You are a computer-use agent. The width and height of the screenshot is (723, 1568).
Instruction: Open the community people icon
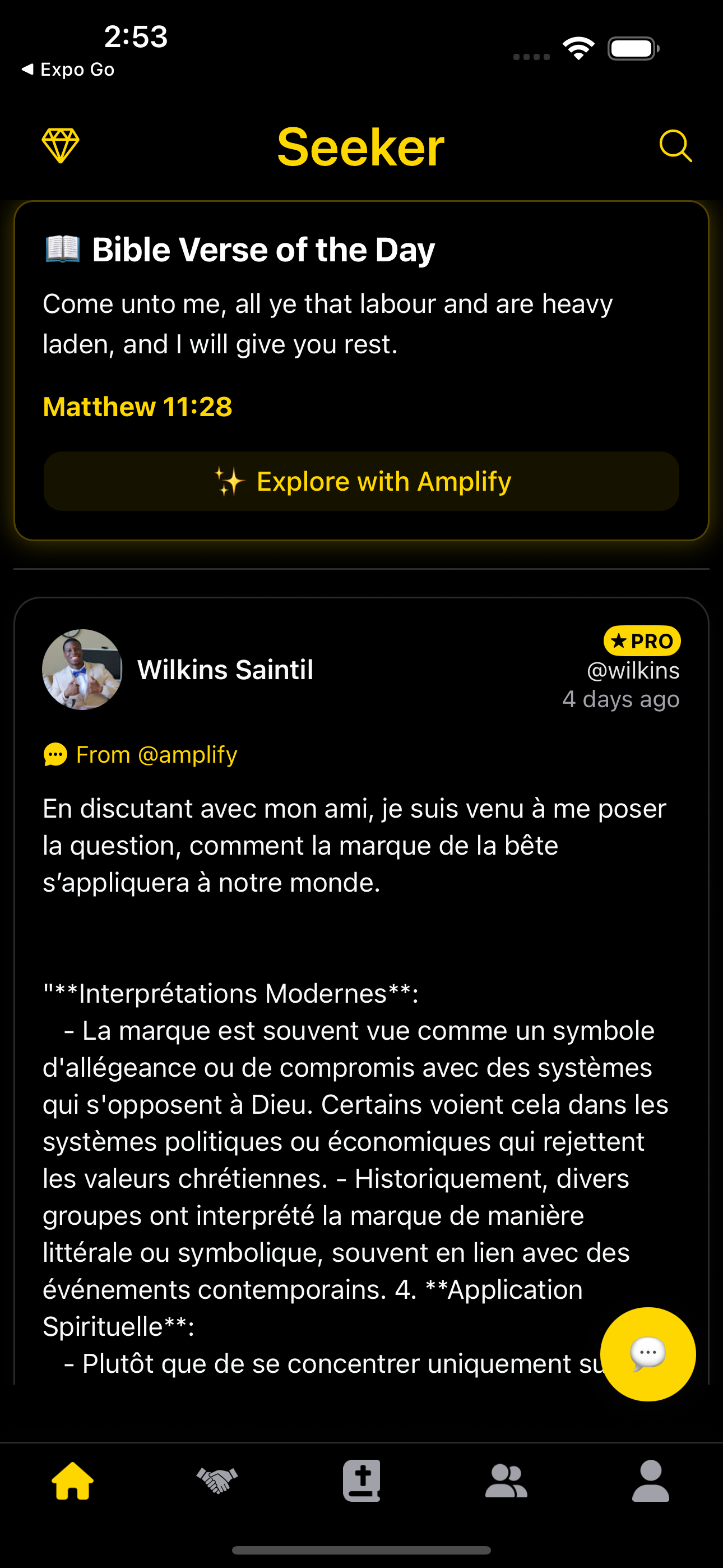click(506, 1481)
